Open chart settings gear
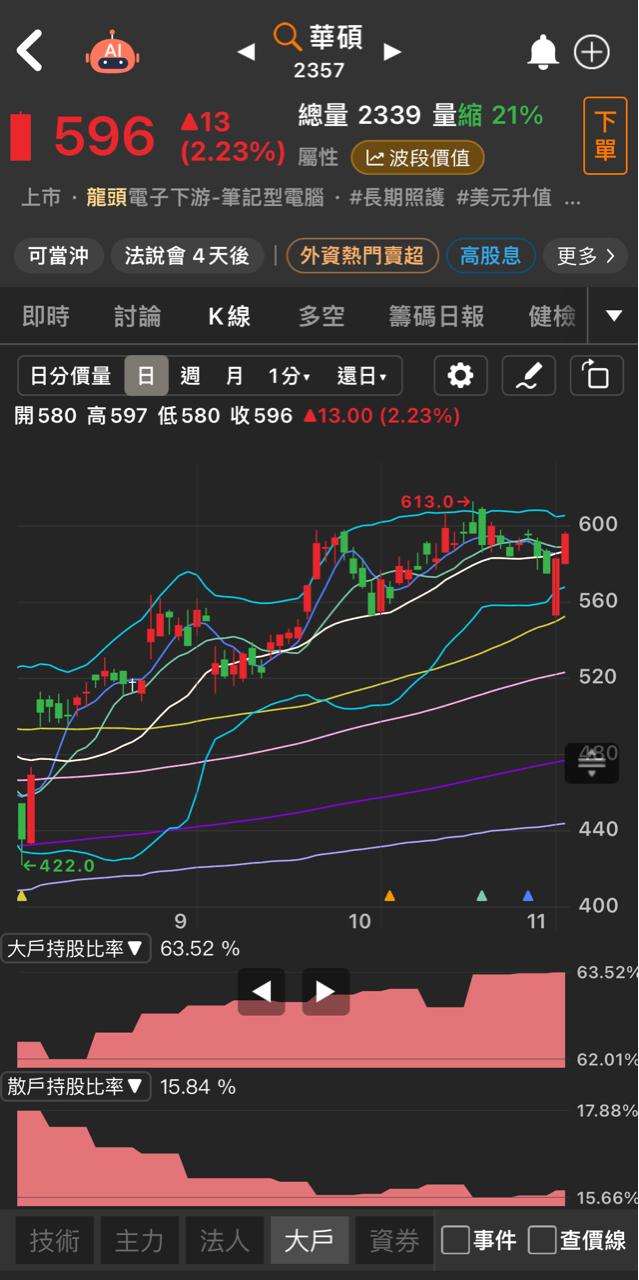This screenshot has height=1280, width=639. click(460, 376)
